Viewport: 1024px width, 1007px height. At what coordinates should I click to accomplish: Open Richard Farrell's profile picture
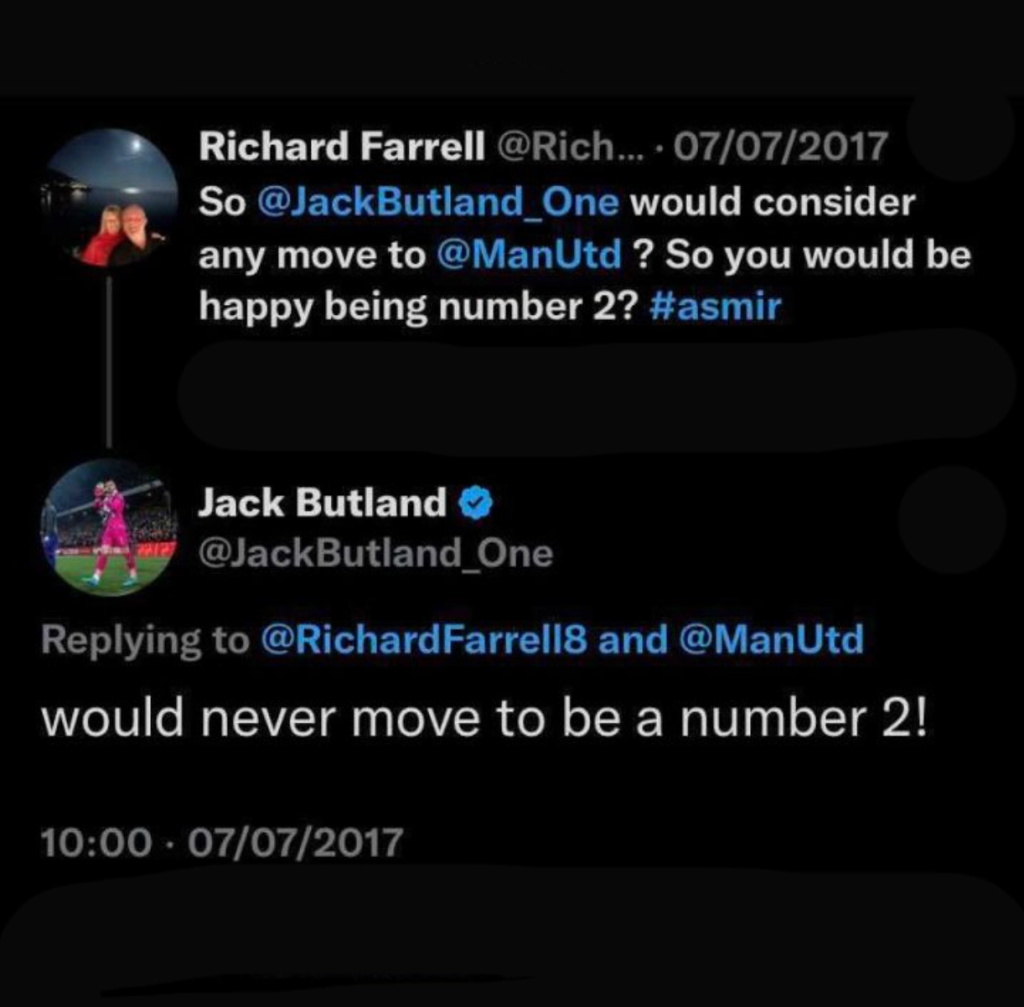tap(110, 197)
